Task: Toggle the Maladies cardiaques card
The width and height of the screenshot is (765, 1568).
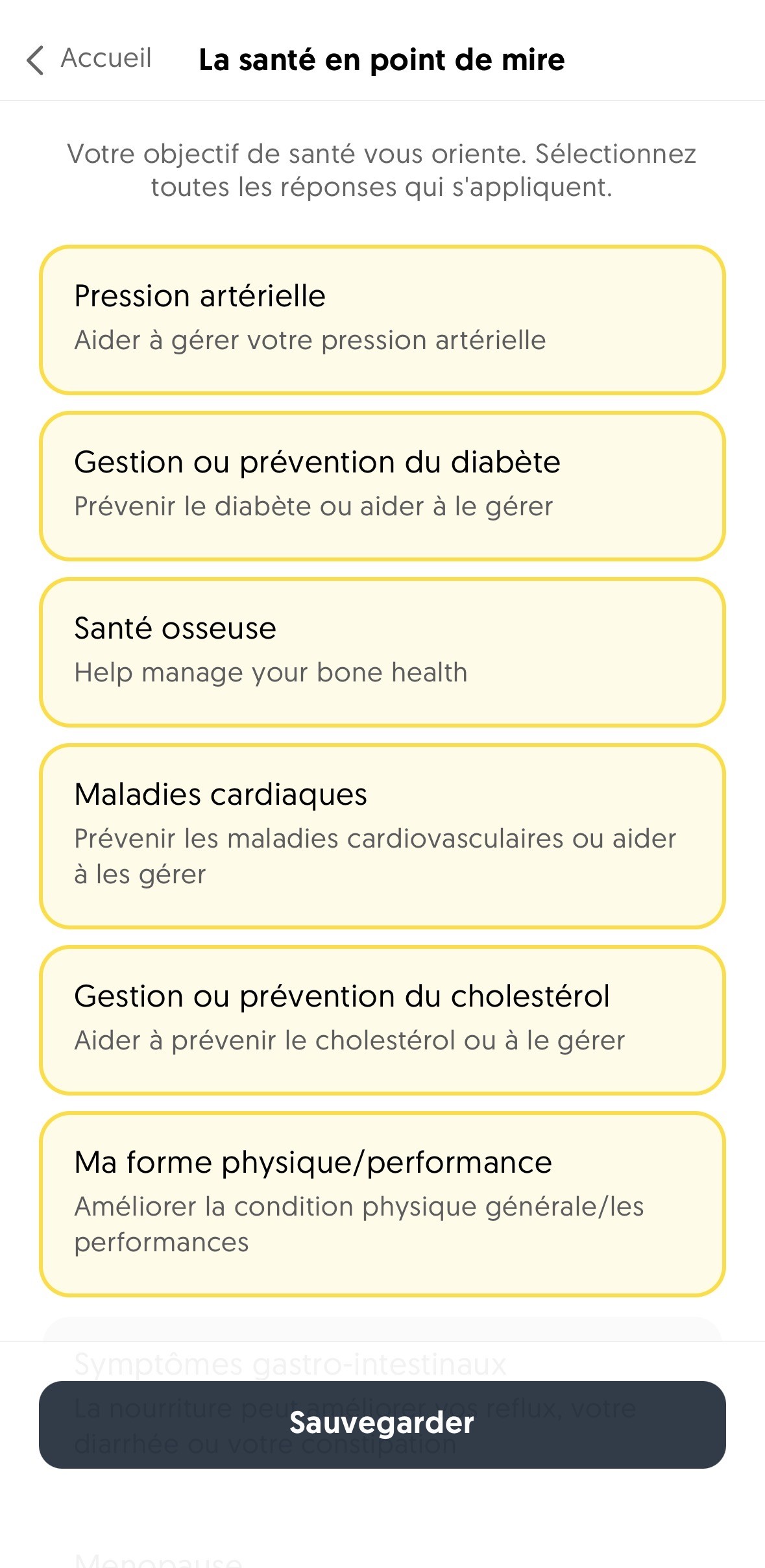Action: click(382, 836)
